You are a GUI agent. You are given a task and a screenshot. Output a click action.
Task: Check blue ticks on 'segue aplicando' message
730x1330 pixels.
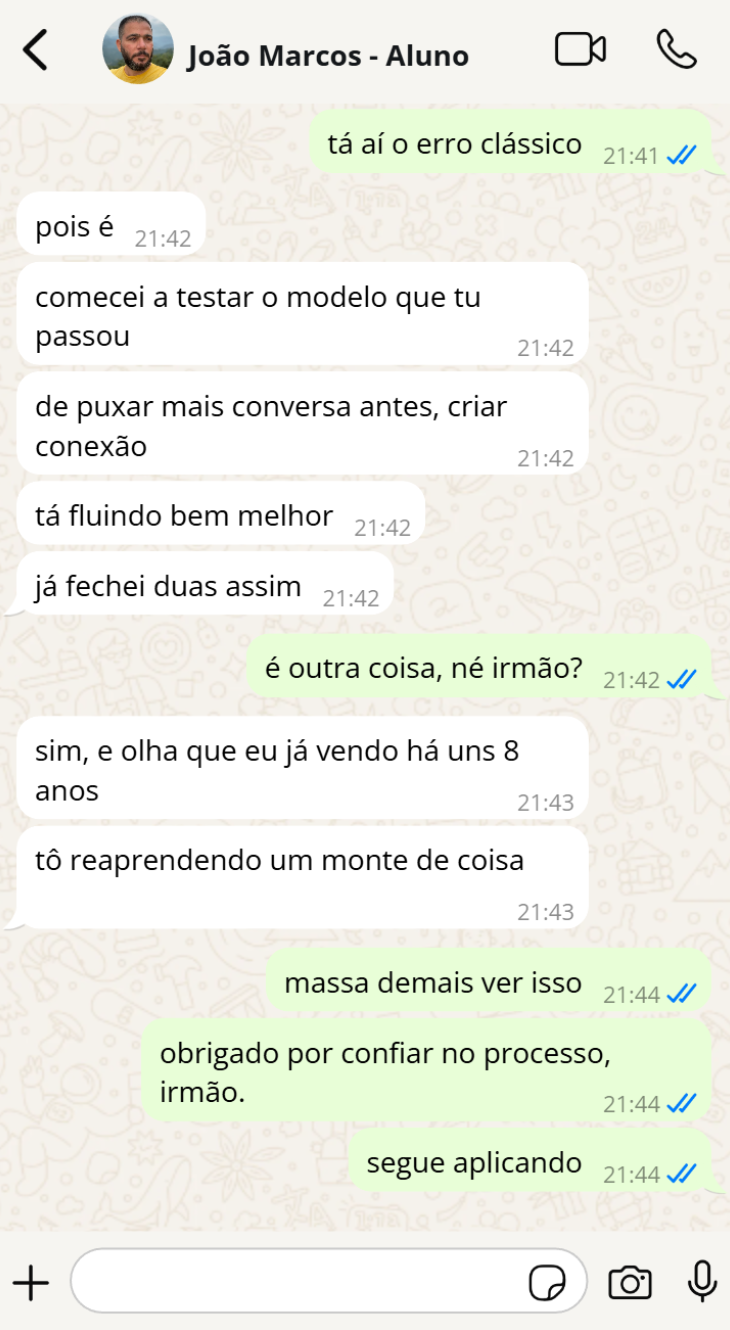(679, 1170)
